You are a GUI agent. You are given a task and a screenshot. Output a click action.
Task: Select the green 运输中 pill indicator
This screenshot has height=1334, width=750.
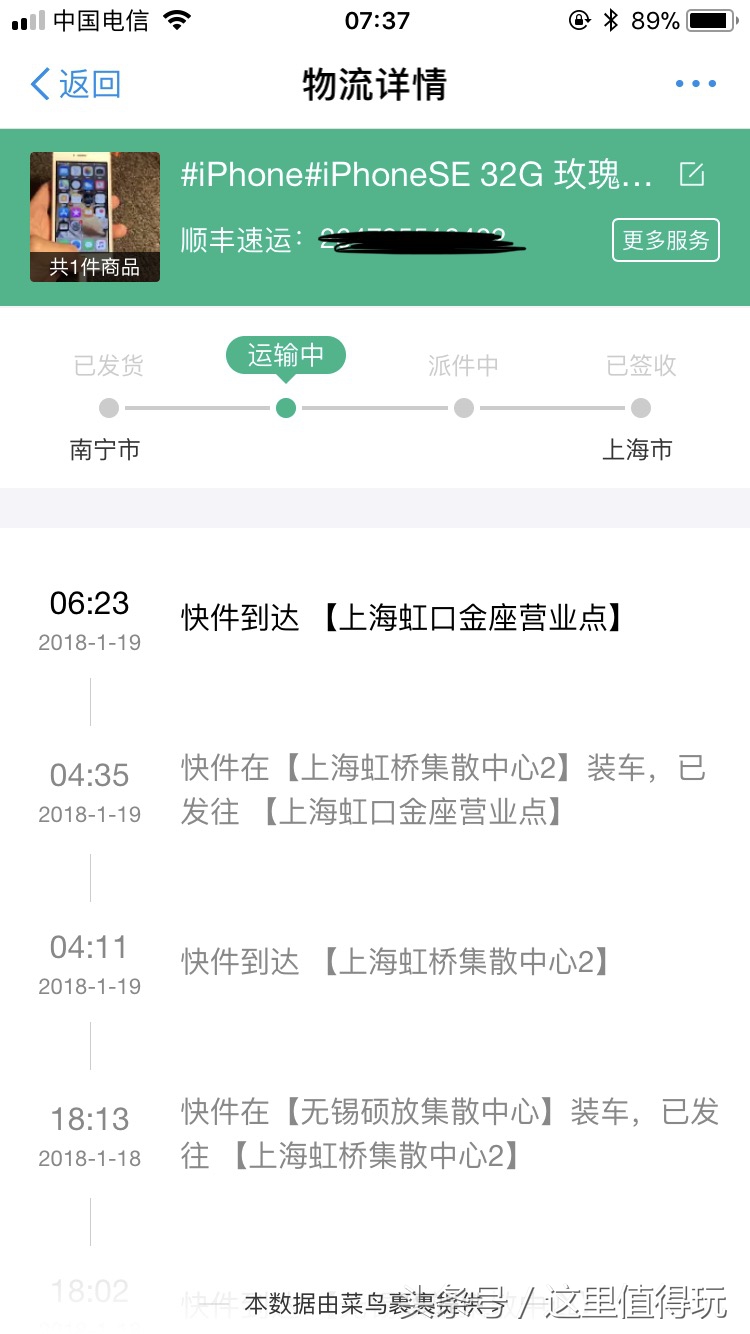click(x=286, y=355)
